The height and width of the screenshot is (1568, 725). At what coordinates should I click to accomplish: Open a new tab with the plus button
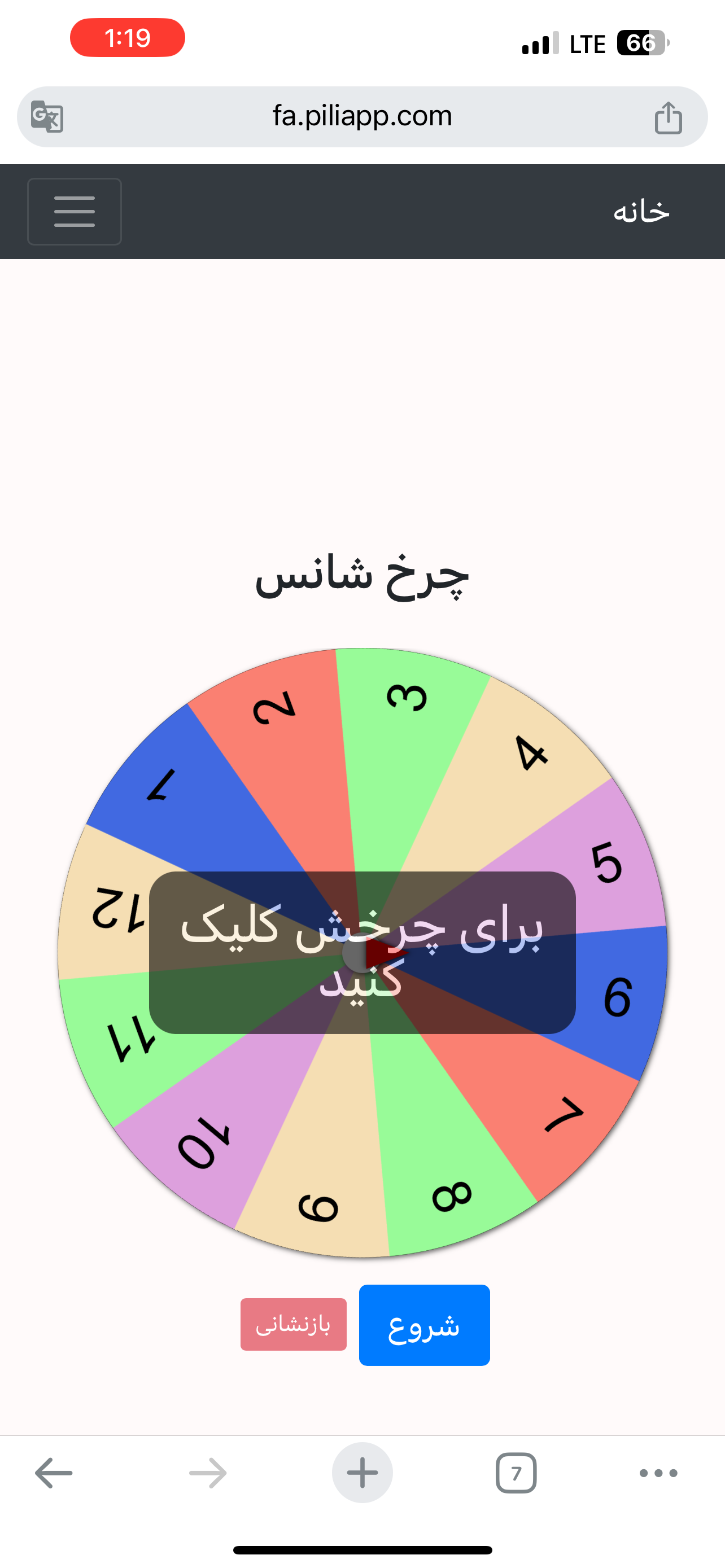[362, 1473]
